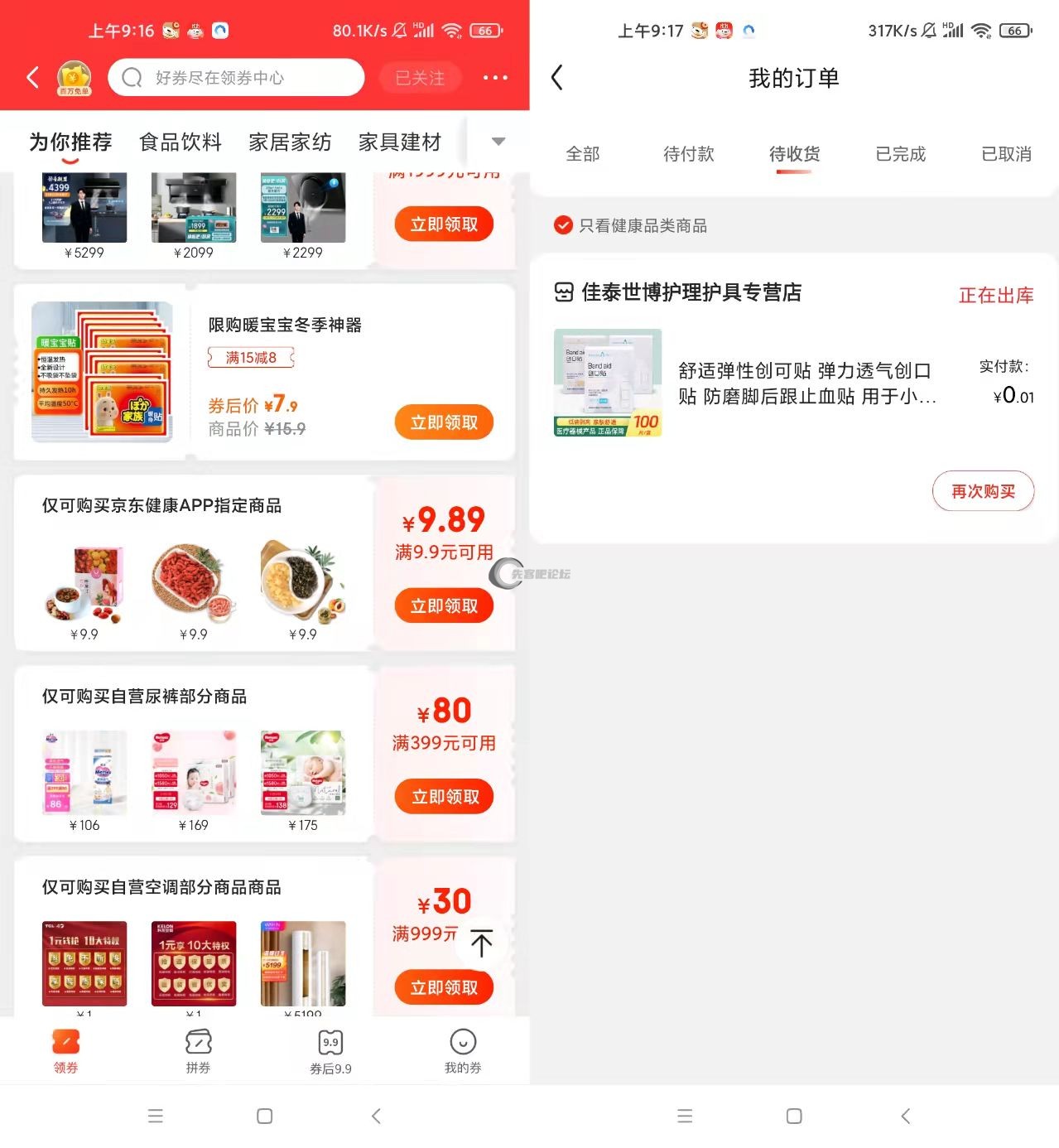The width and height of the screenshot is (1059, 1148).
Task: Claim the 暖宝宝 满15减8 coupon
Action: tap(444, 422)
